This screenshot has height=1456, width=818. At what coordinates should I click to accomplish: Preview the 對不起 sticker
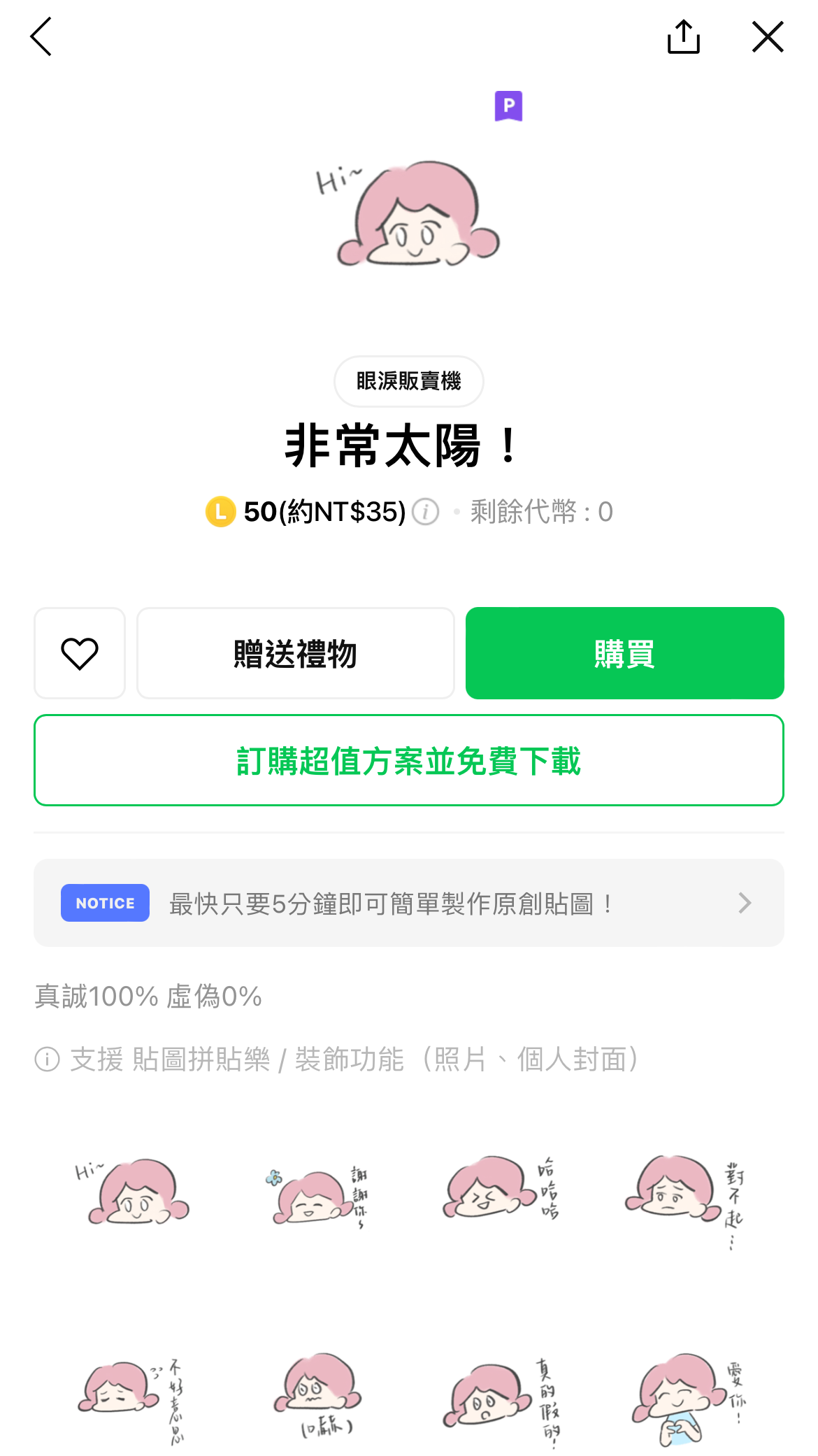(x=685, y=1199)
